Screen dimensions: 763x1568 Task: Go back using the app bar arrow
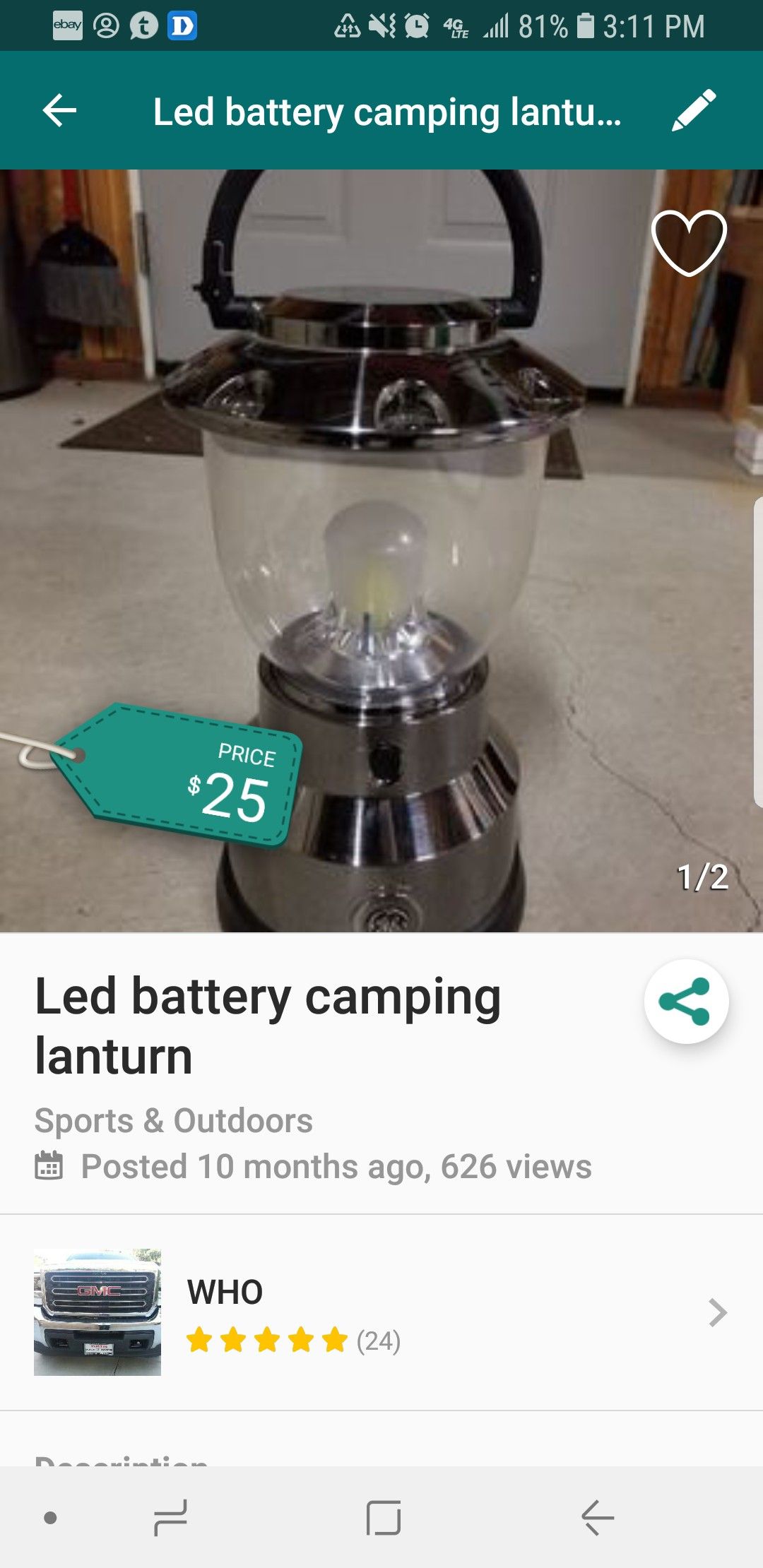click(x=59, y=111)
